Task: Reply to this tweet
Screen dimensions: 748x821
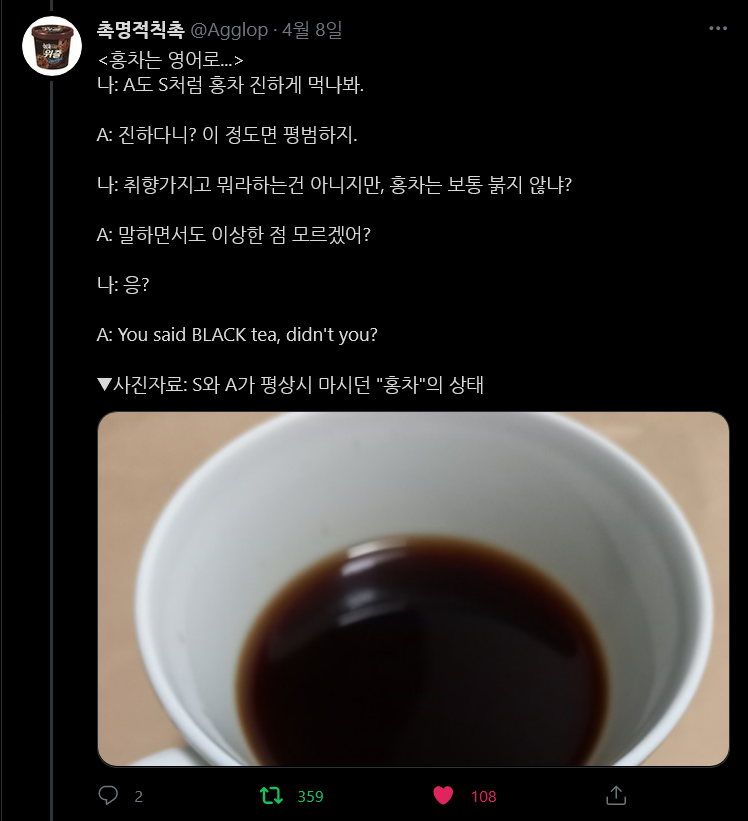Action: coord(109,796)
